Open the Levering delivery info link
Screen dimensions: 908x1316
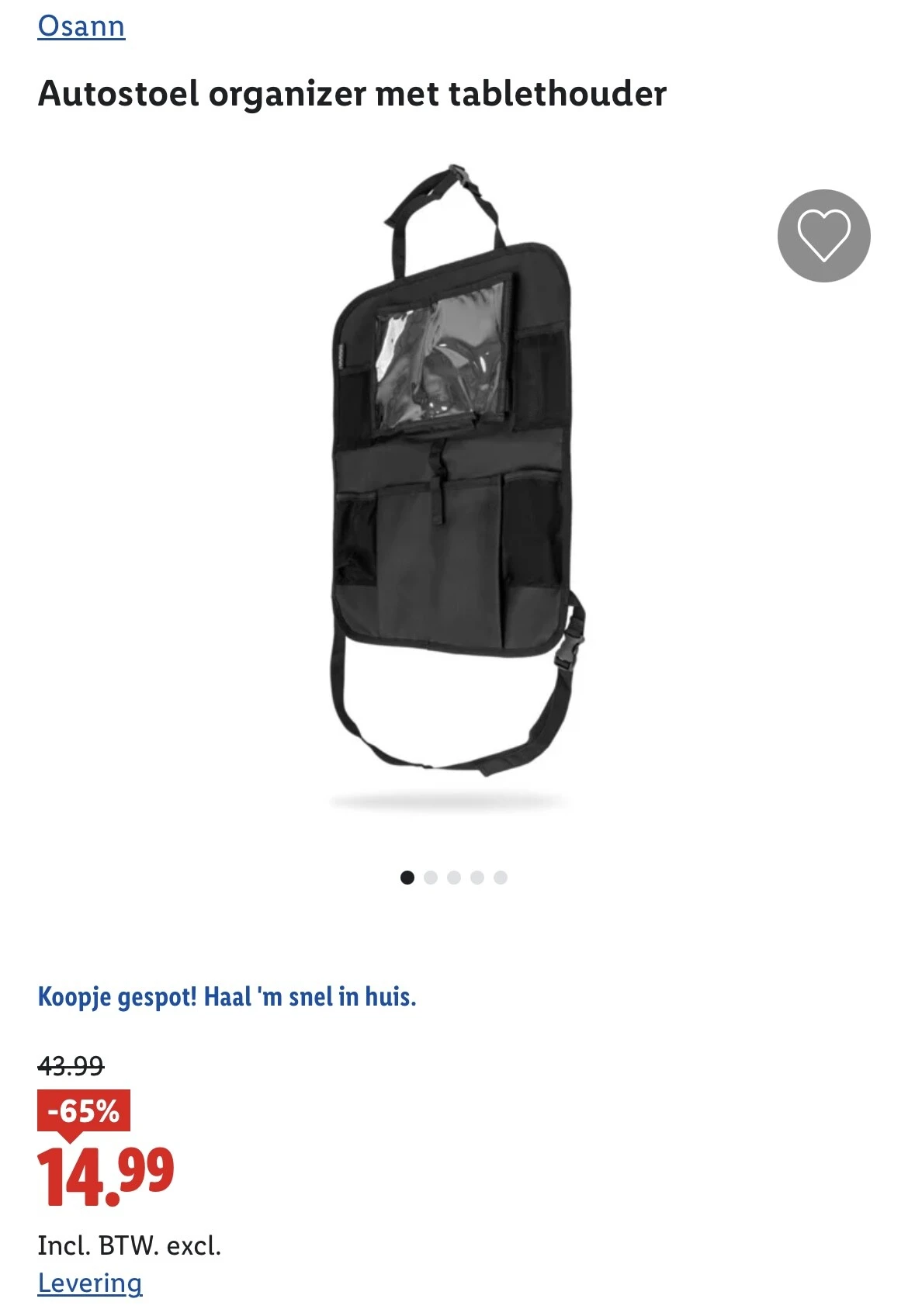90,1283
